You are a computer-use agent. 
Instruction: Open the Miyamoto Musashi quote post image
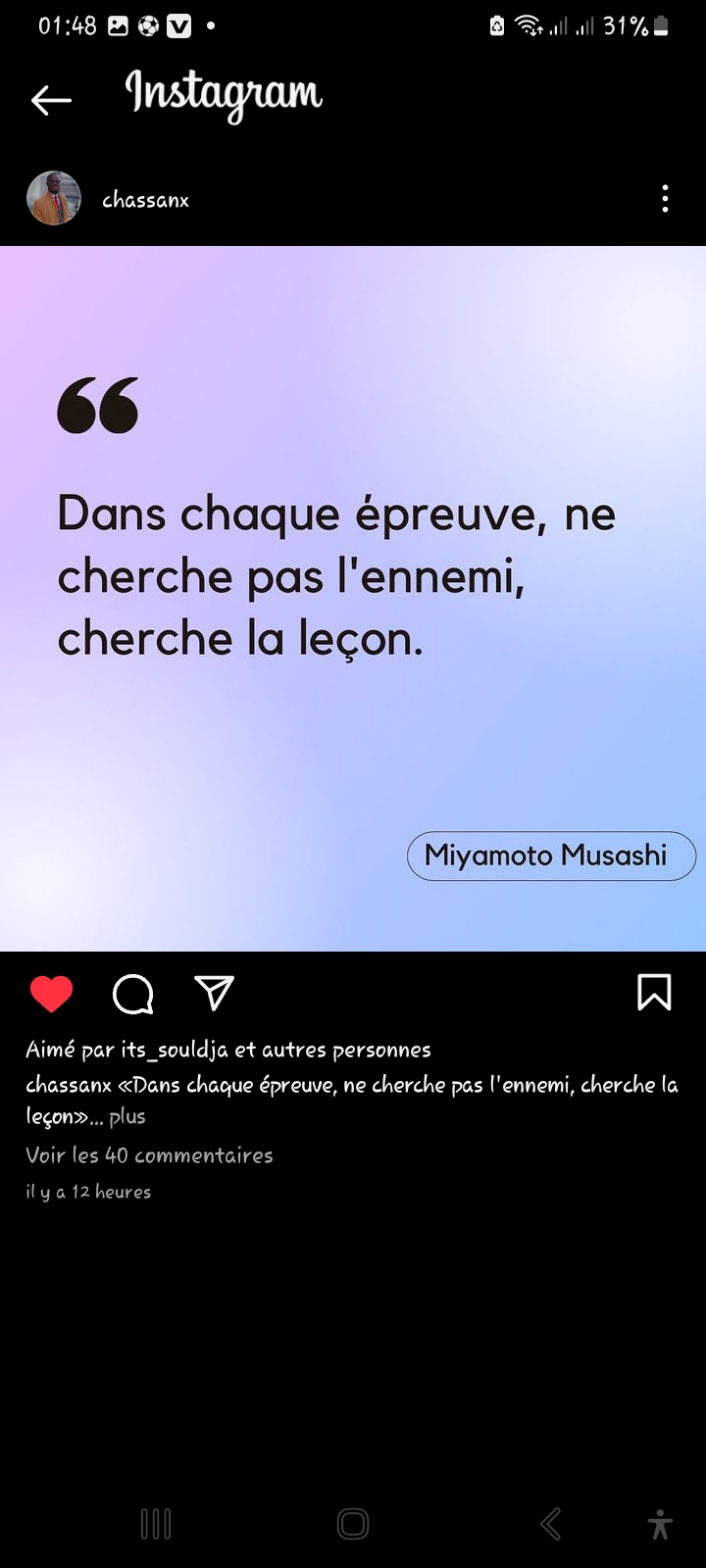[353, 598]
